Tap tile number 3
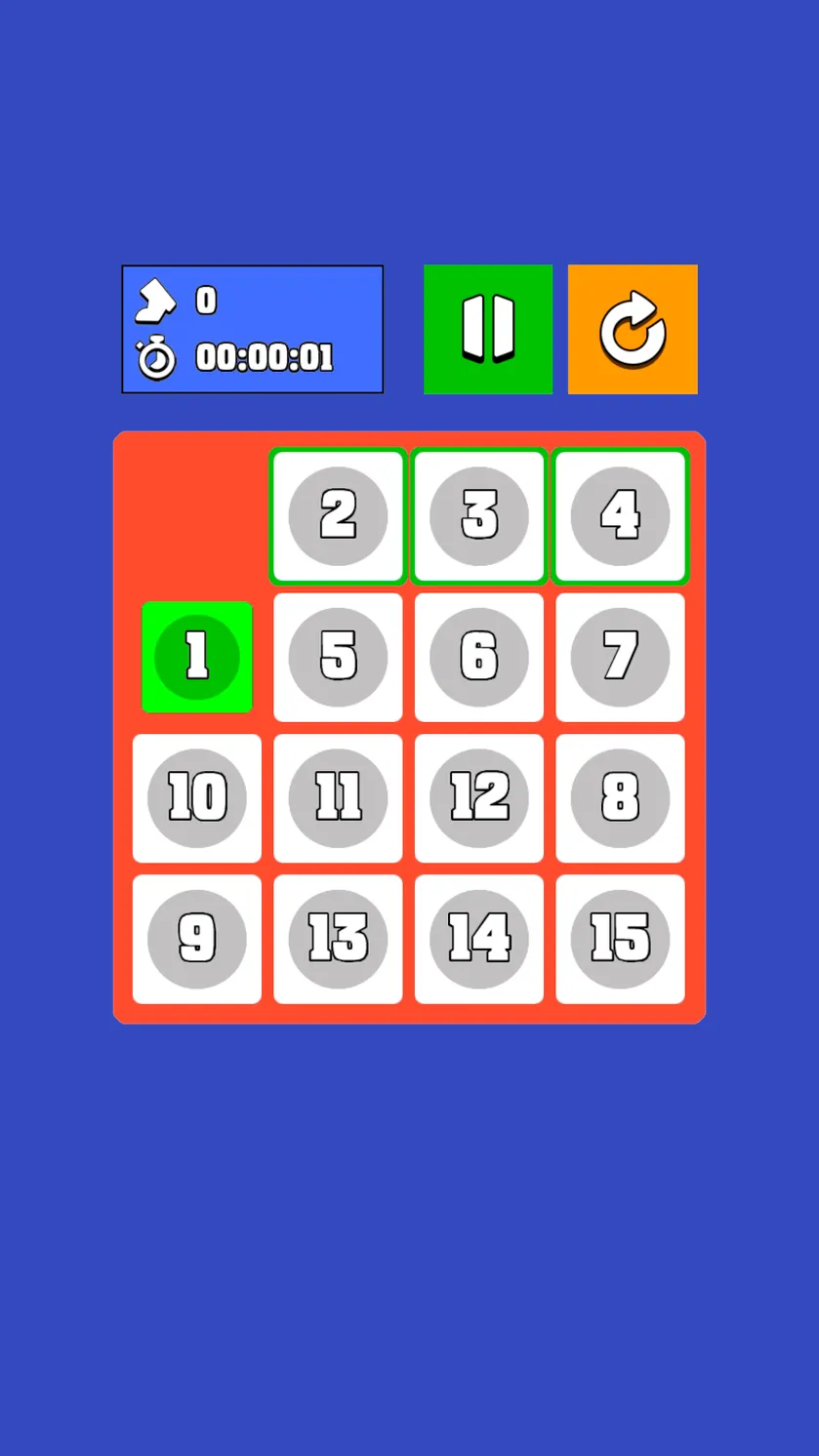Screen dimensions: 819x1456 (479, 516)
